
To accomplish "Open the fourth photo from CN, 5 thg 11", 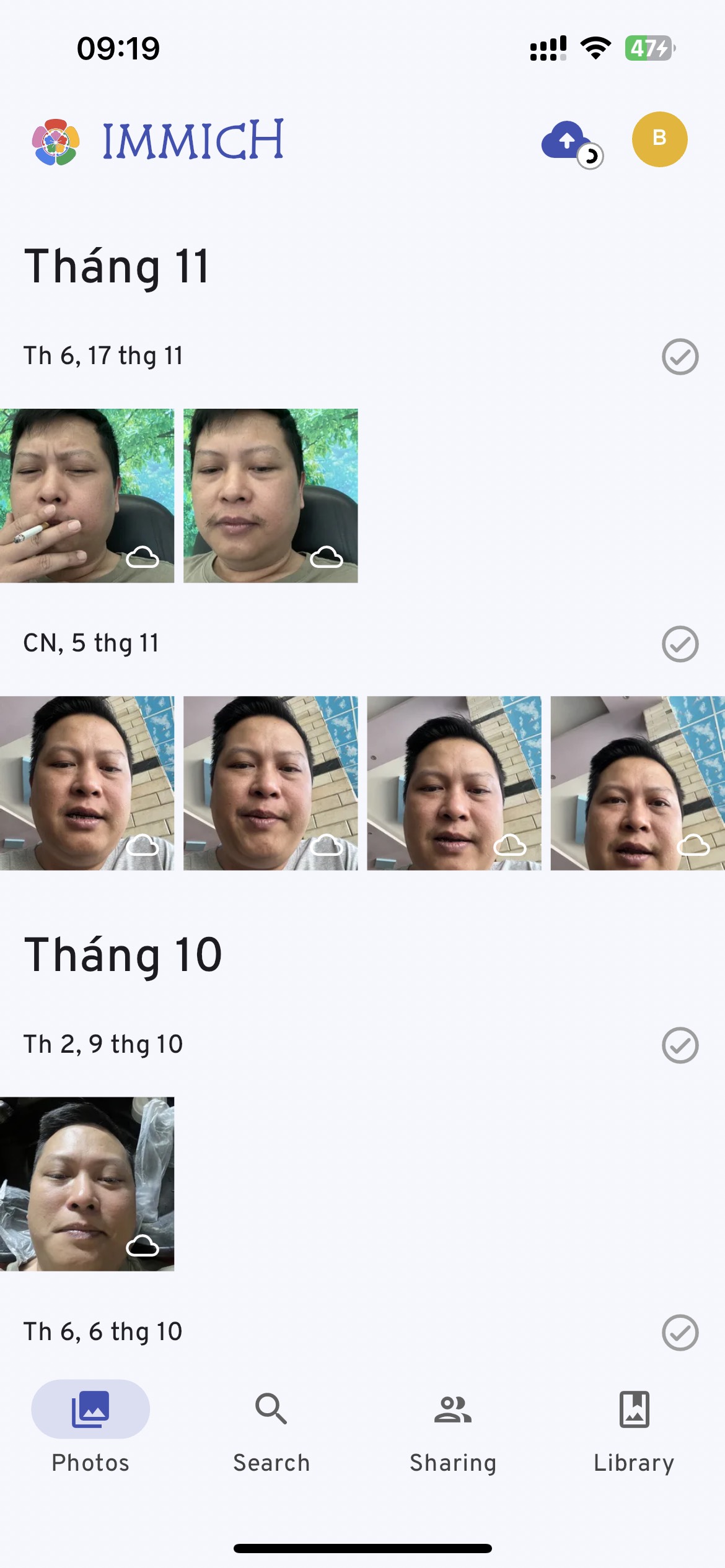I will tap(638, 783).
